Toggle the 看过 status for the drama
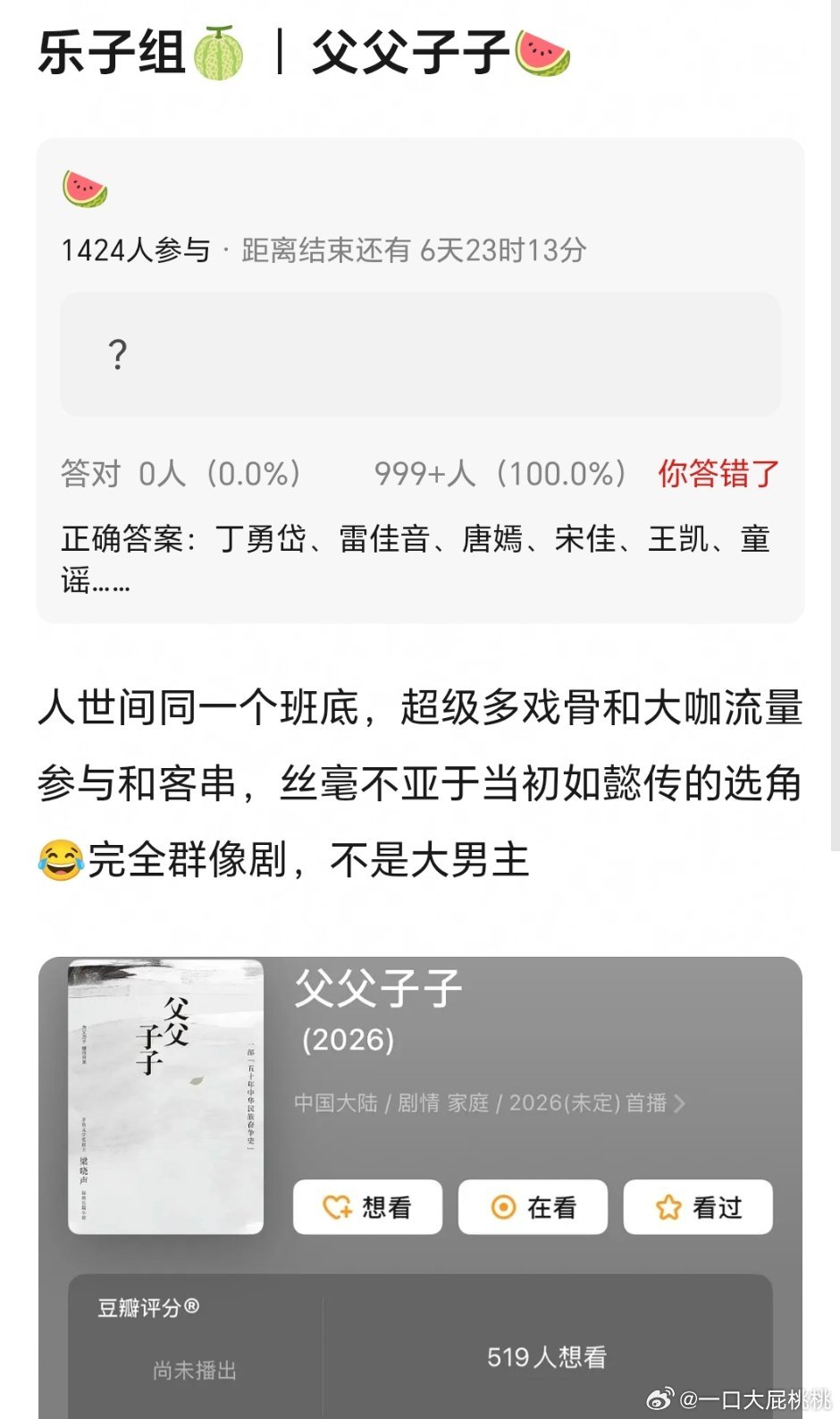Viewport: 840px width, 1419px height. coord(699,1207)
